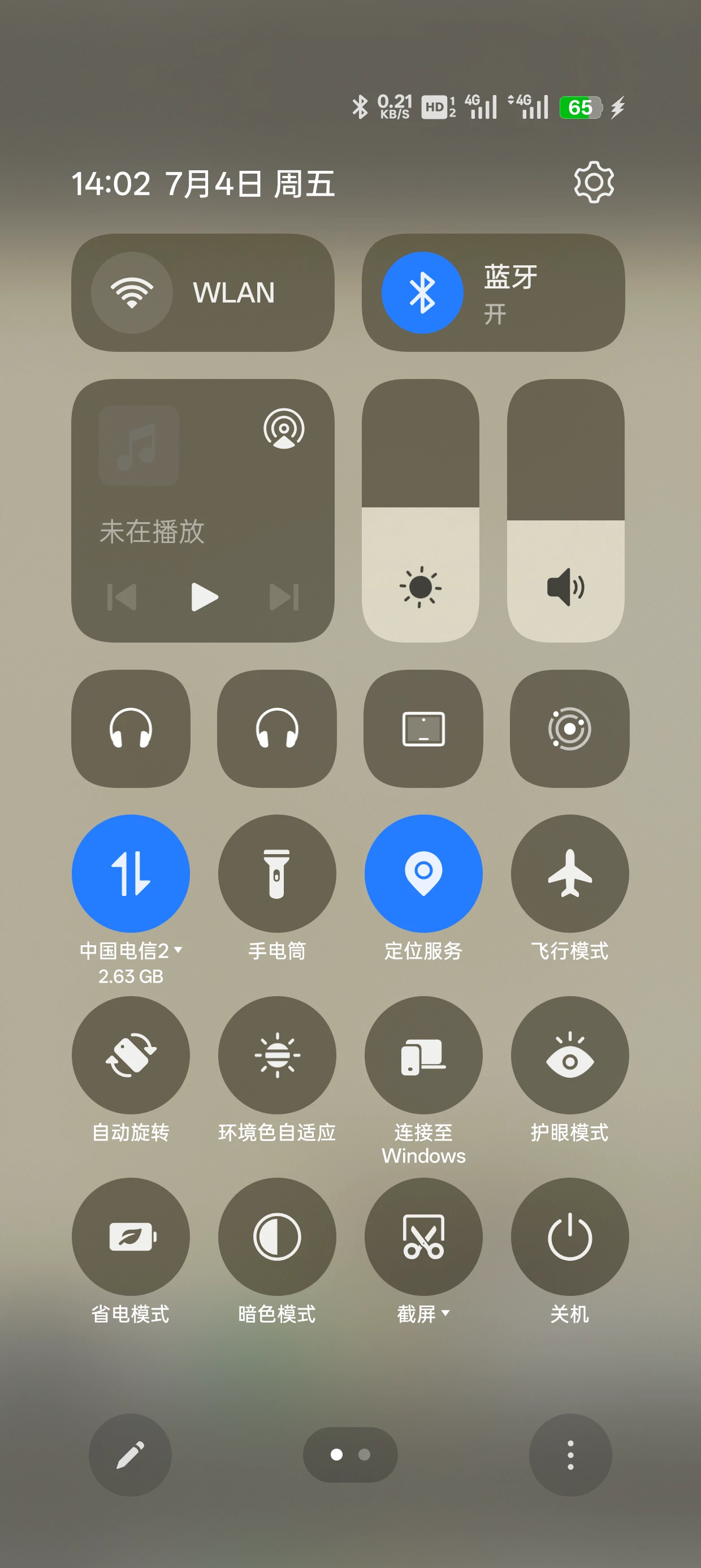
Task: Edit tiles with the pencil button
Action: tap(130, 1455)
